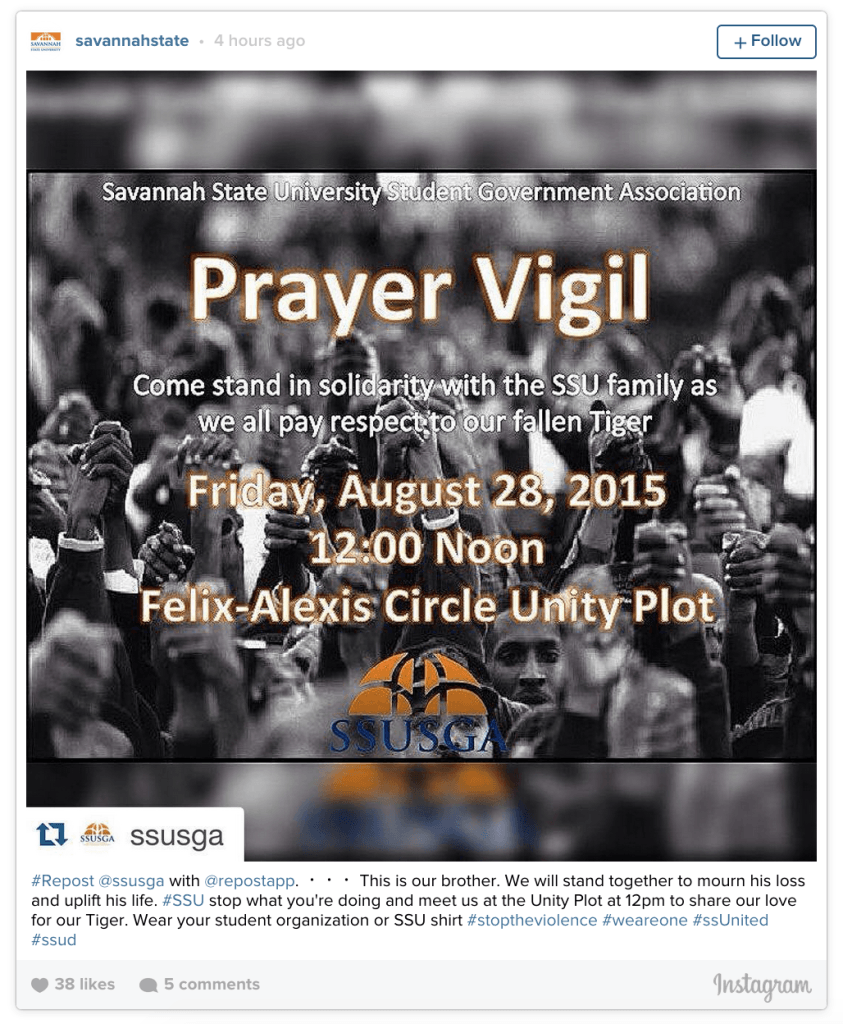This screenshot has width=843, height=1024.
Task: Open the 5 comments
Action: pyautogui.click(x=200, y=984)
